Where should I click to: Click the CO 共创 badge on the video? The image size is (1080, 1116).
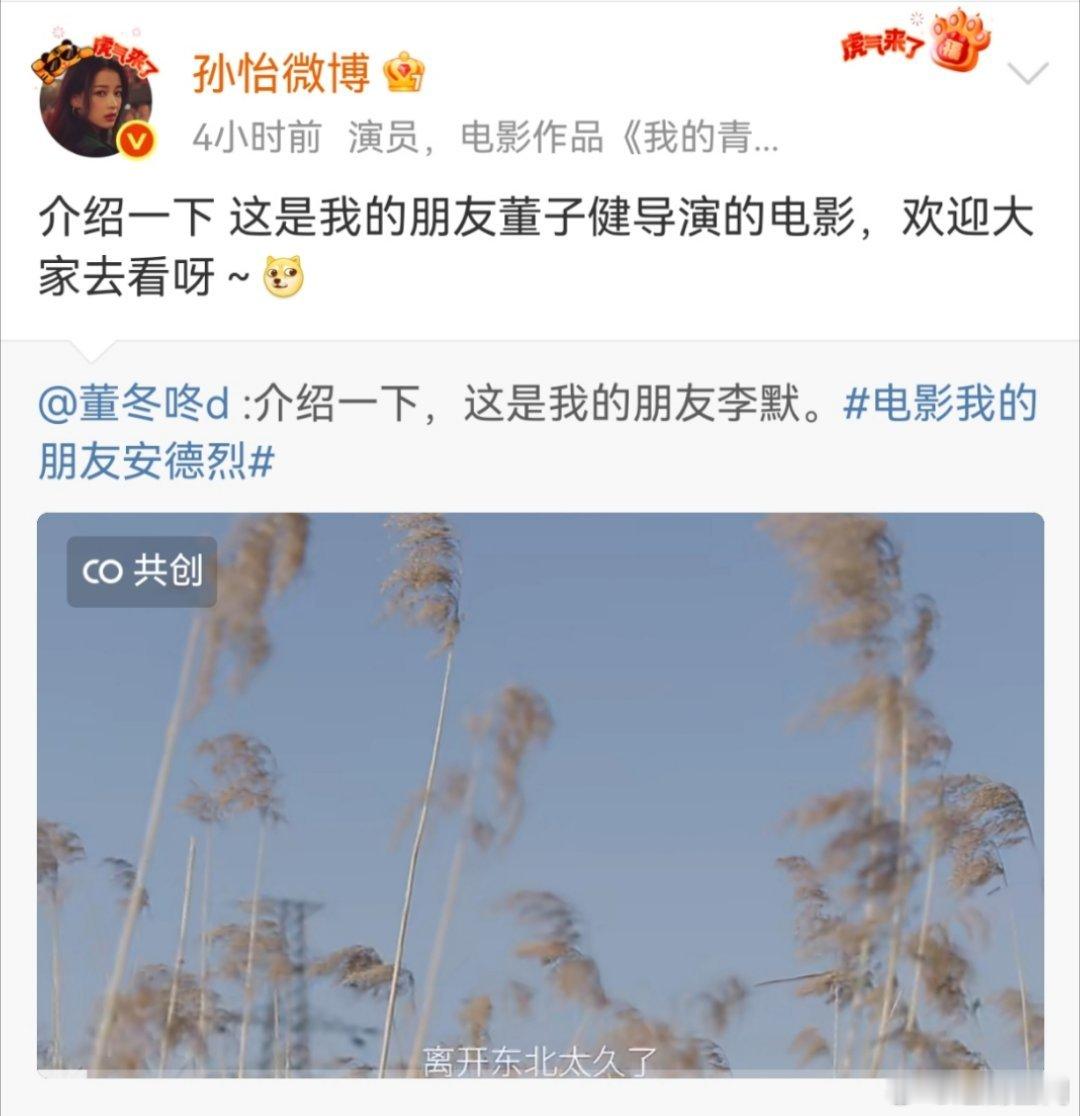[140, 574]
